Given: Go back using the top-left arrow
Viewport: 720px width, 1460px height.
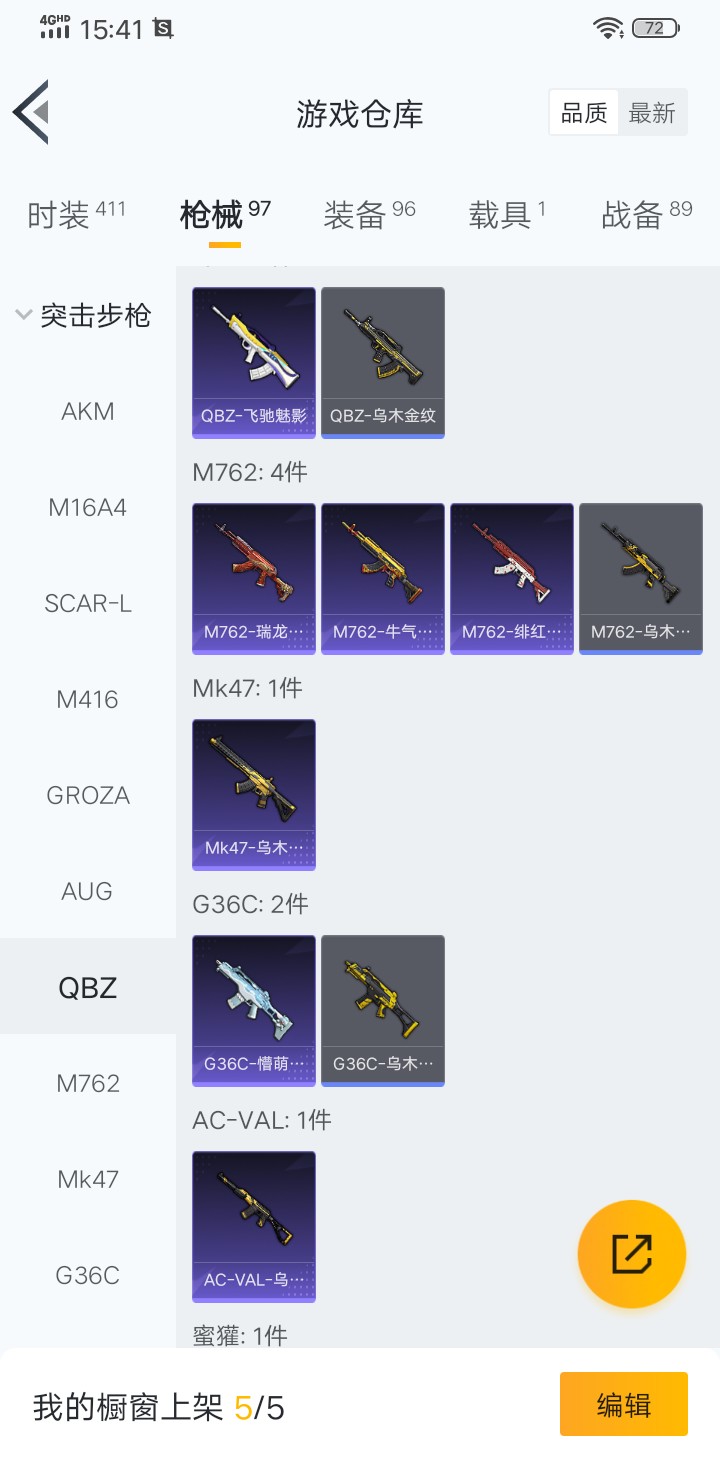Looking at the screenshot, I should click(x=32, y=112).
